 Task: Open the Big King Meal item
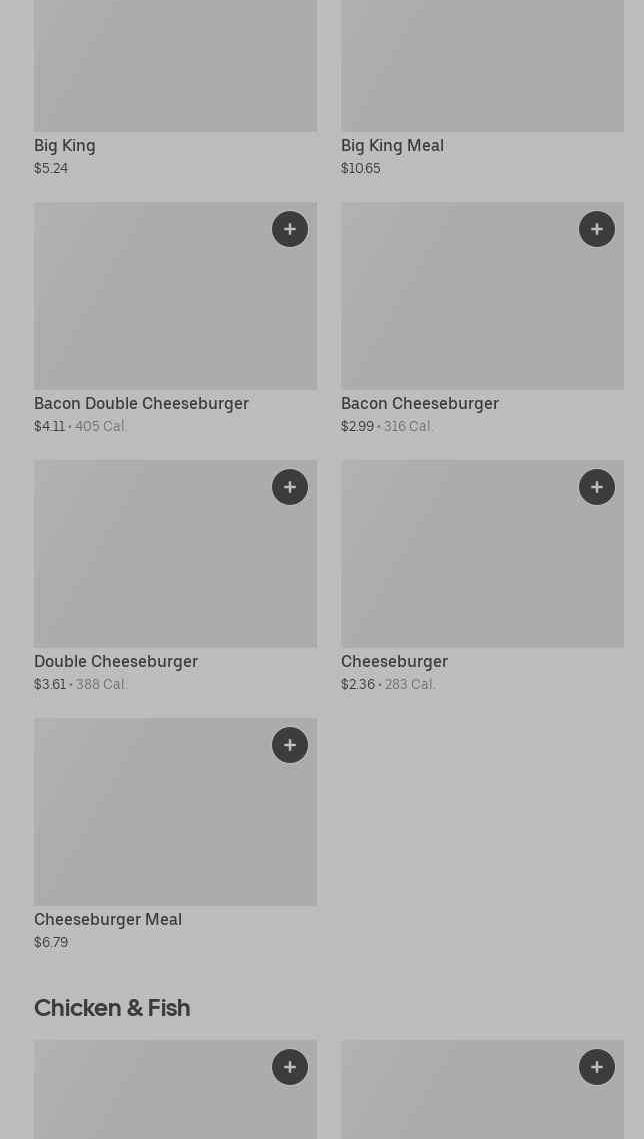tap(483, 88)
